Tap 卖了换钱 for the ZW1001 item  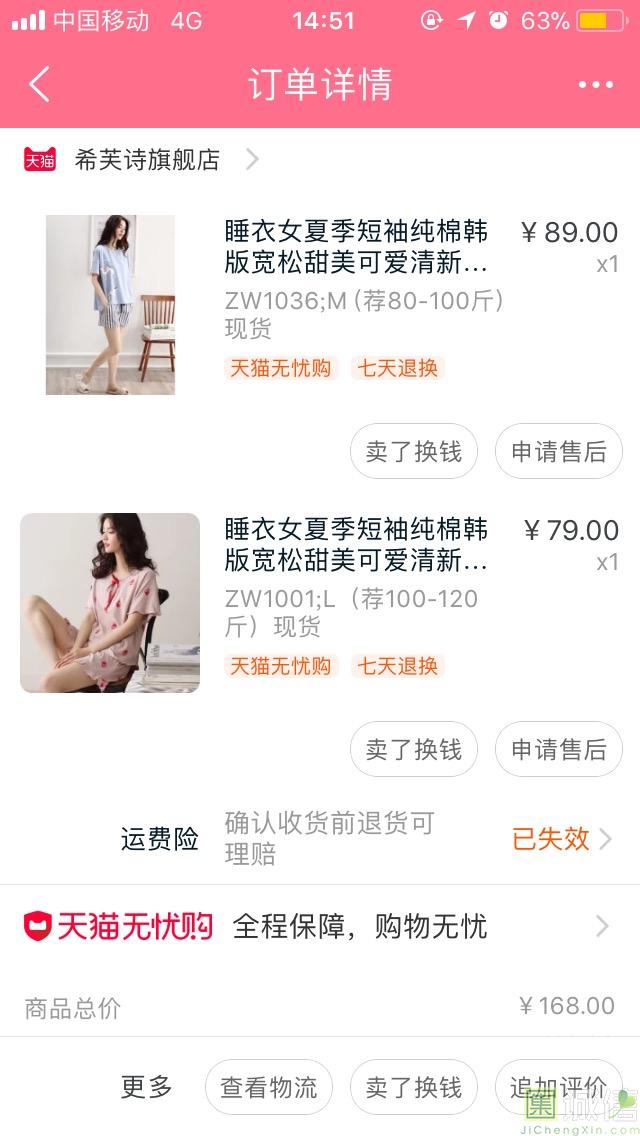[413, 749]
